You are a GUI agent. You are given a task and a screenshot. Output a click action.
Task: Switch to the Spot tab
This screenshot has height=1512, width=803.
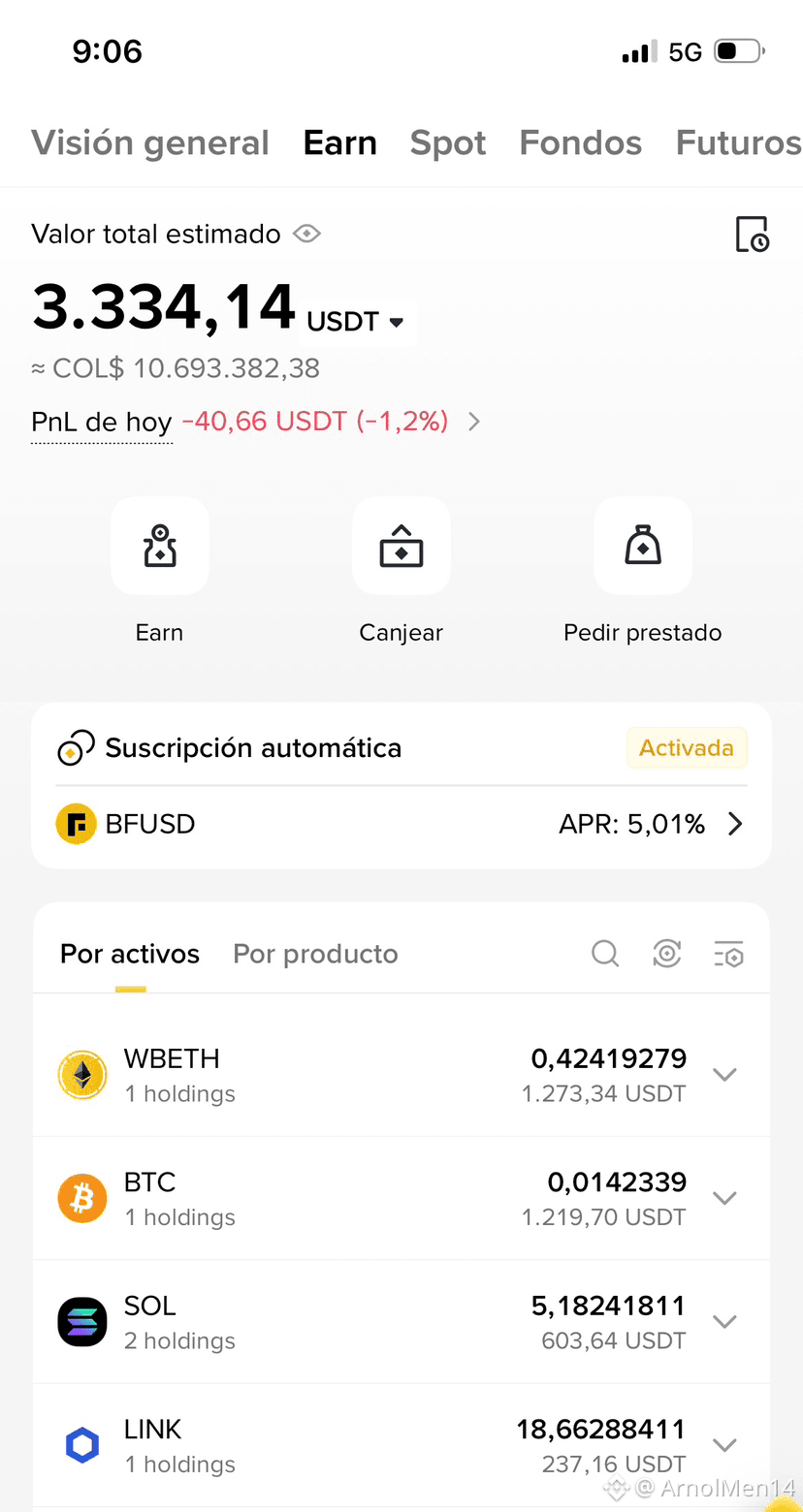click(448, 142)
